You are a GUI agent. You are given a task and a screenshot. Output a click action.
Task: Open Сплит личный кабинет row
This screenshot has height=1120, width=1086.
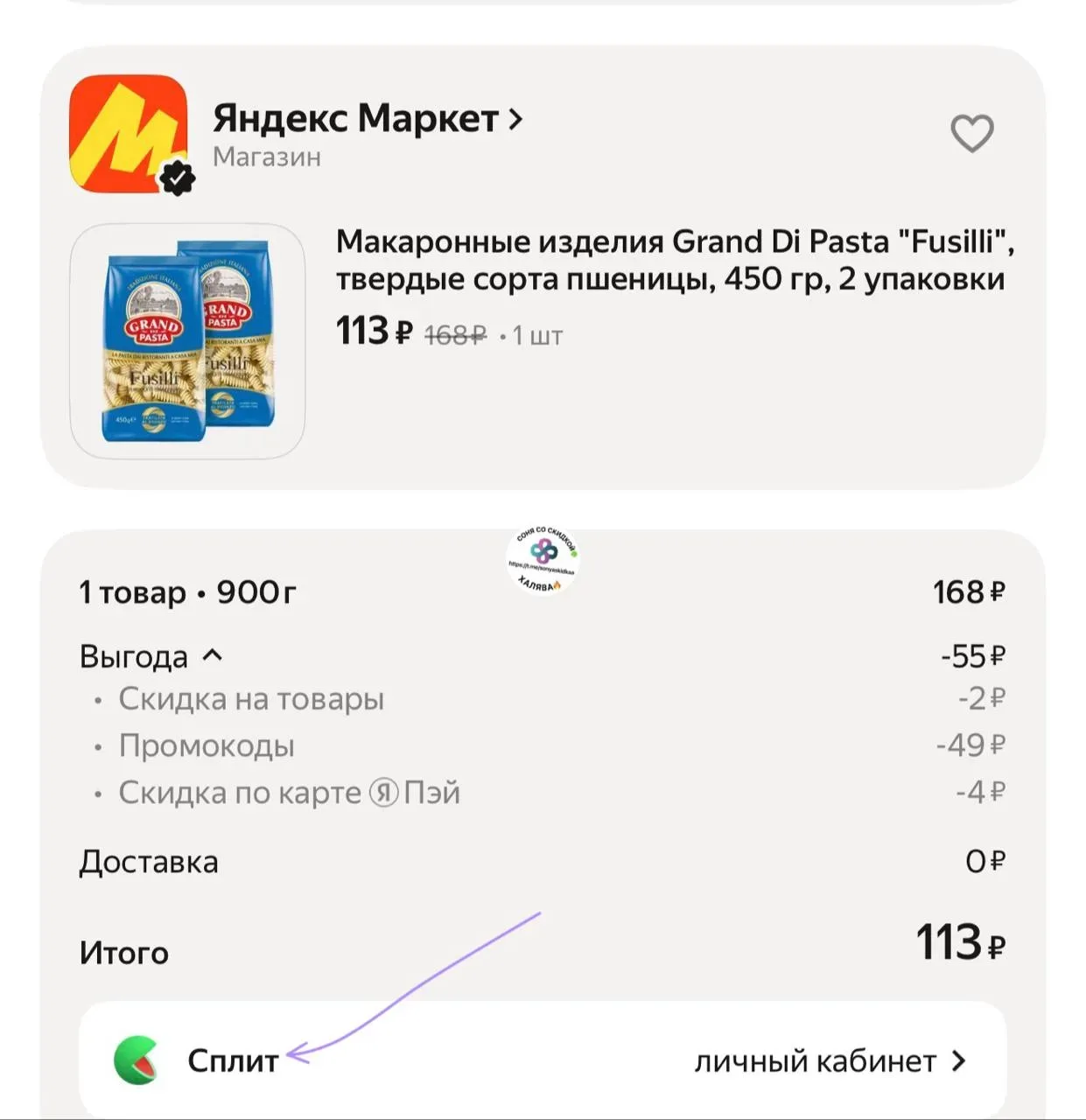pos(543,1060)
